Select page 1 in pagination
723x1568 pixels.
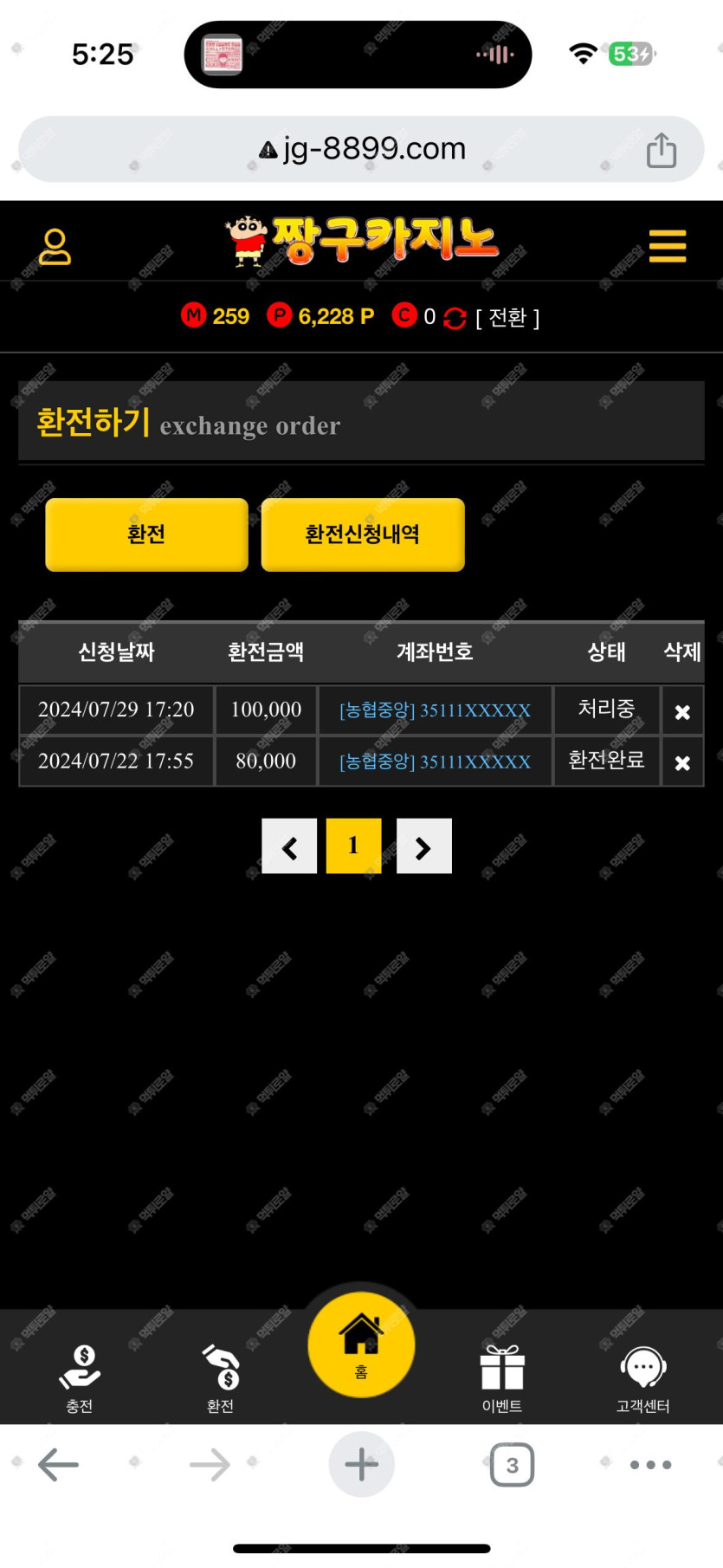point(353,846)
